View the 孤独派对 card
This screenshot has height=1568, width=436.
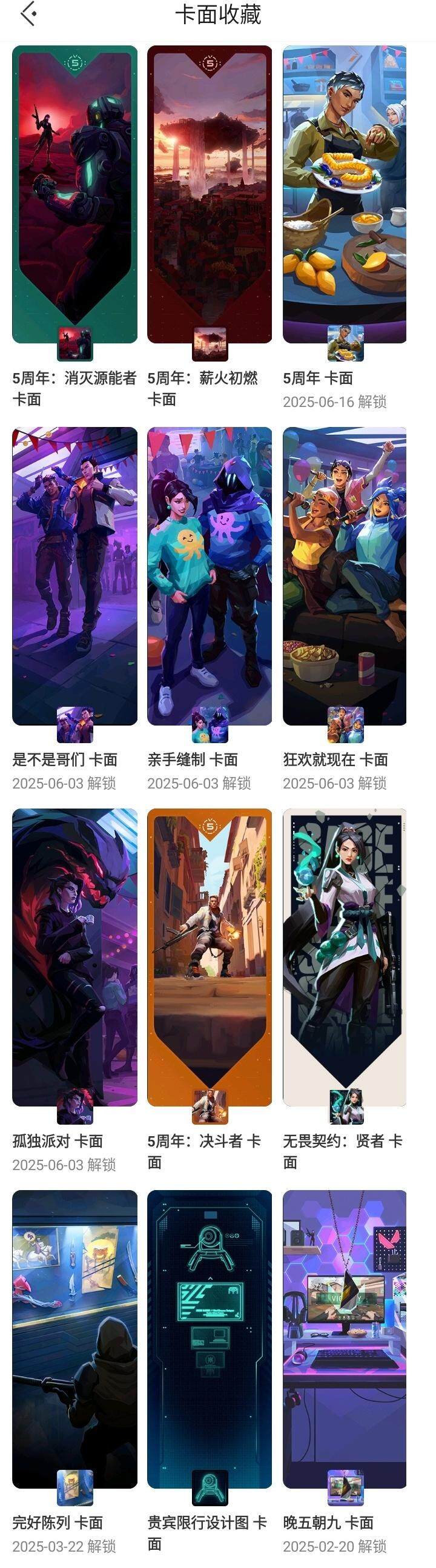pos(74,957)
